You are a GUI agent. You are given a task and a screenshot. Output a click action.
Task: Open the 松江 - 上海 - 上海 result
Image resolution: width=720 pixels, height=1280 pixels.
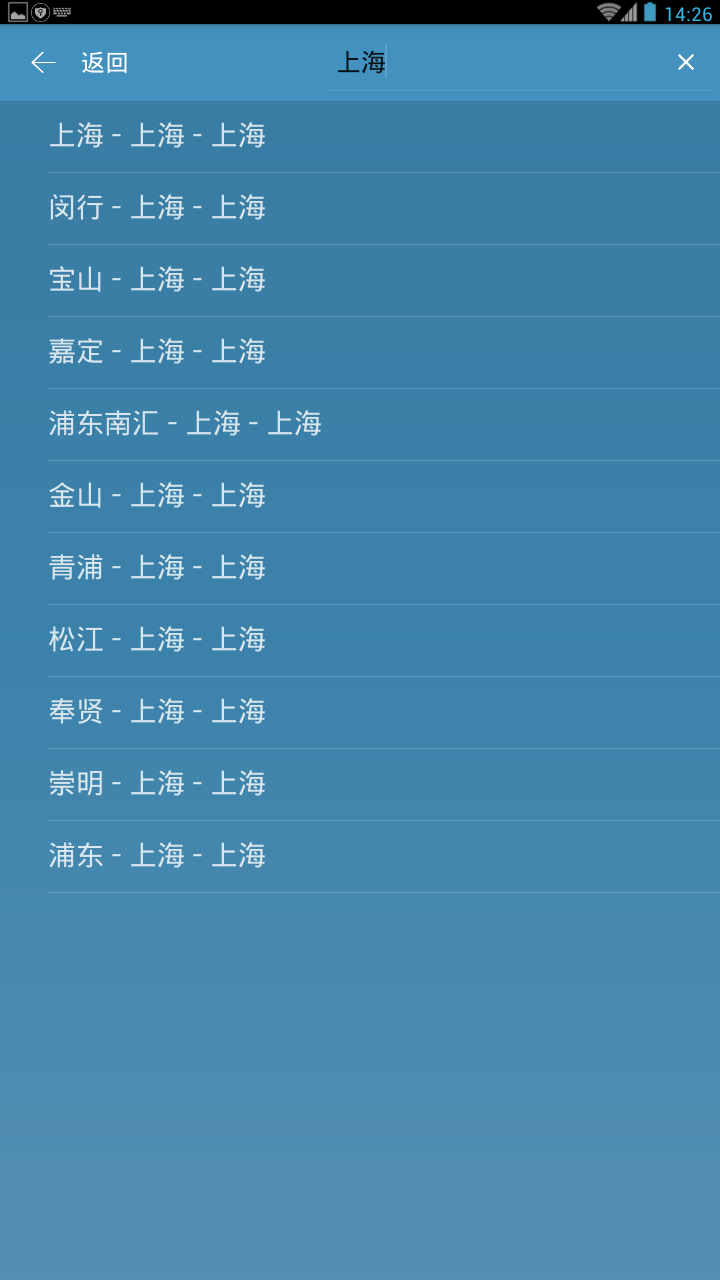point(158,640)
